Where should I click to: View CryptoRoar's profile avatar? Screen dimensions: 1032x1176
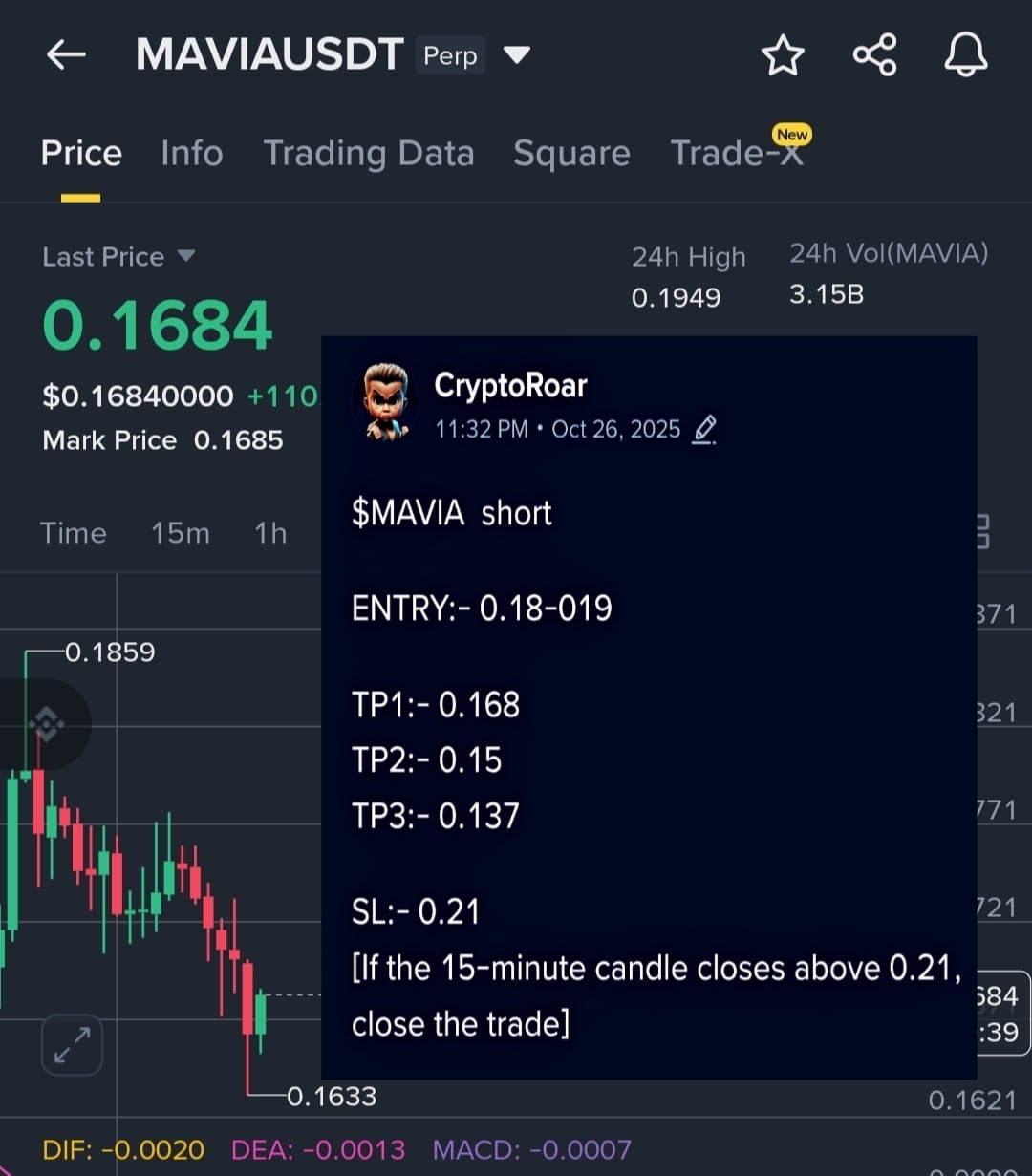385,401
